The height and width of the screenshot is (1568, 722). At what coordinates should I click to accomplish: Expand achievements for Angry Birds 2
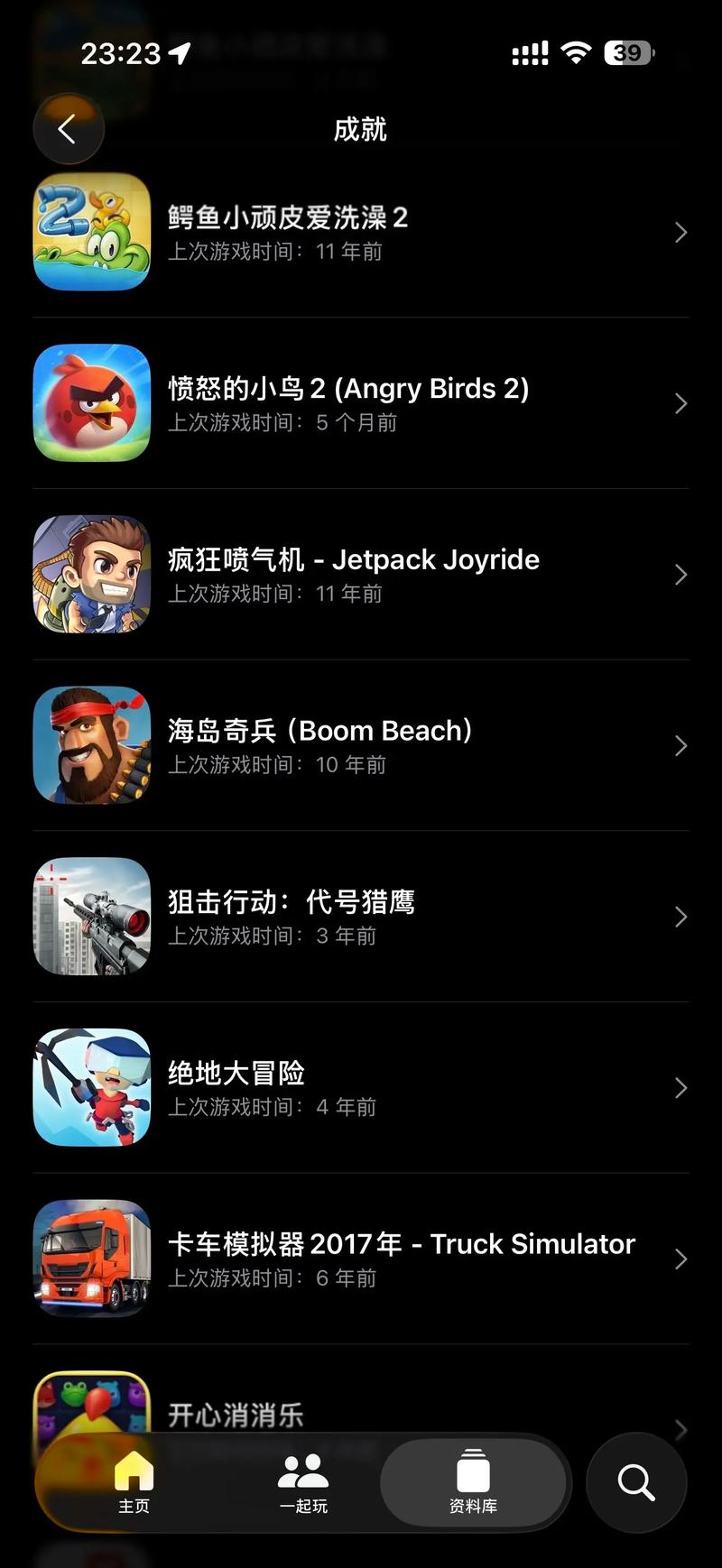click(x=681, y=403)
